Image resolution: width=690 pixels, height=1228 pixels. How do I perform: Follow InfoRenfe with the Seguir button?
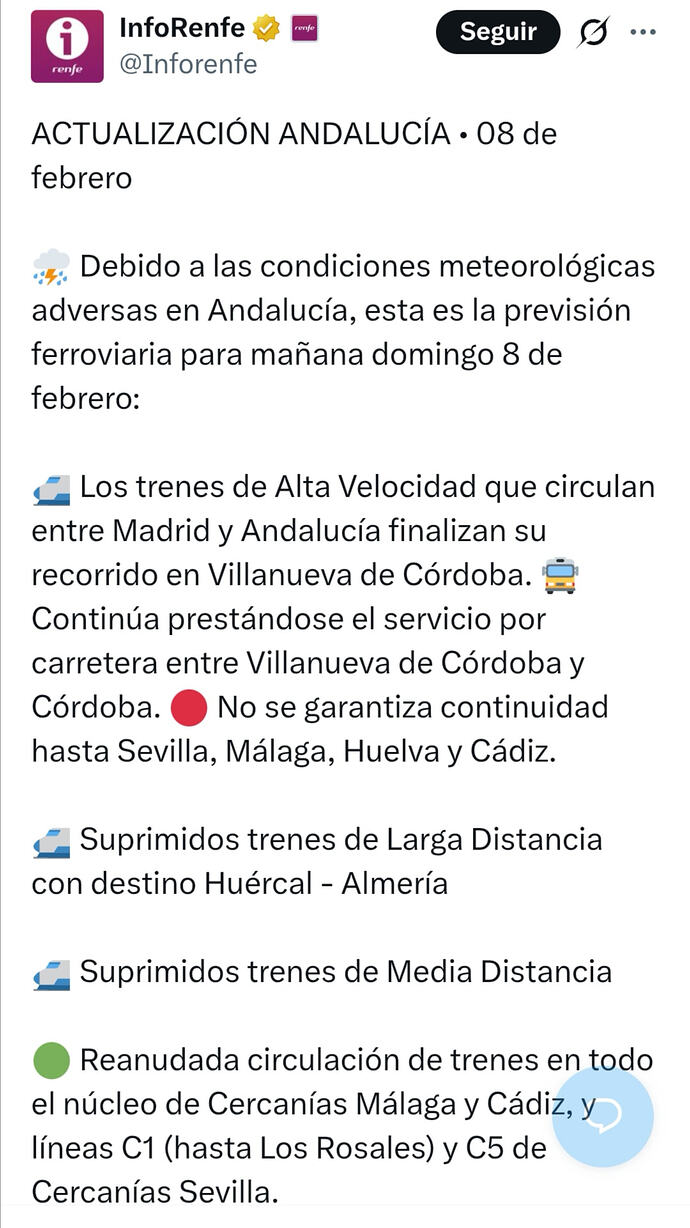click(498, 32)
